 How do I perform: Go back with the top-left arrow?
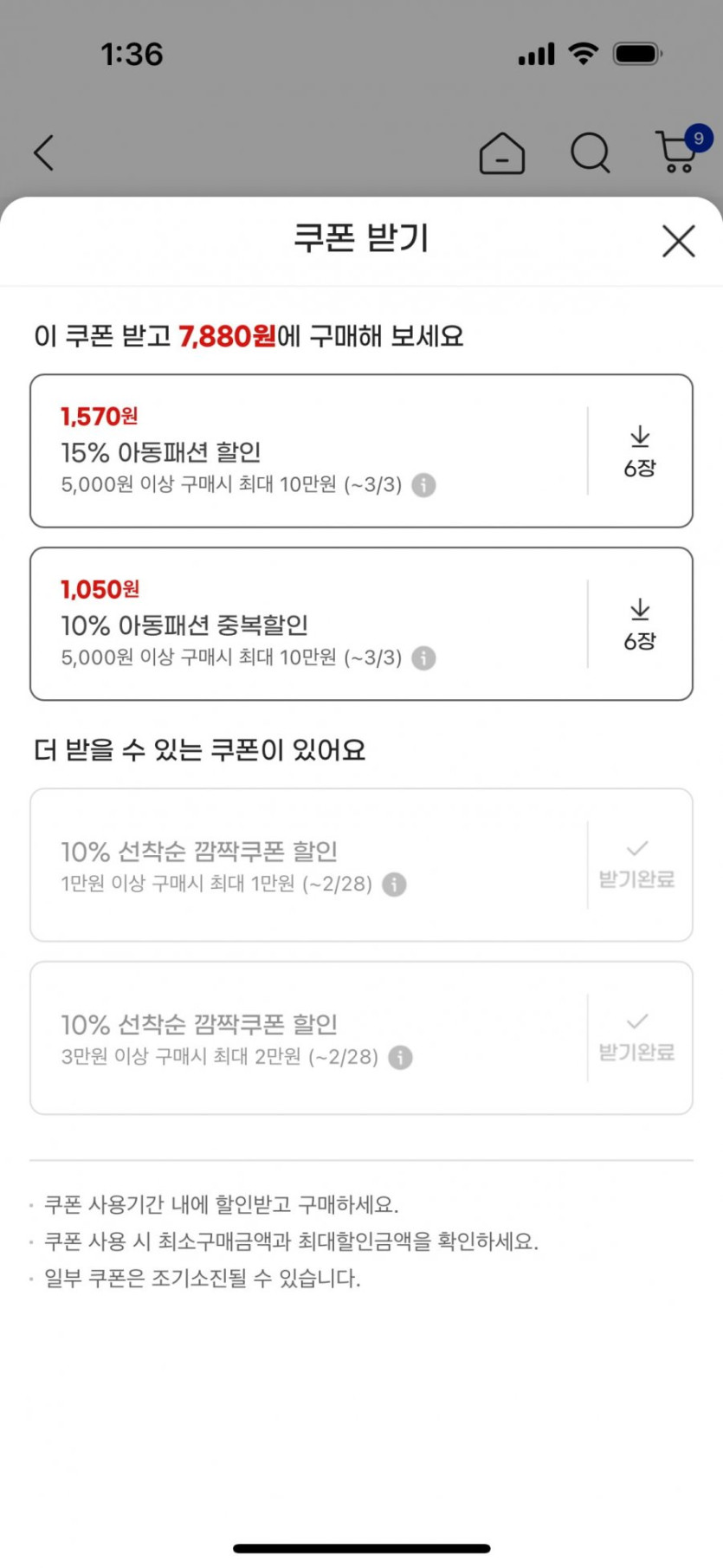click(x=44, y=153)
